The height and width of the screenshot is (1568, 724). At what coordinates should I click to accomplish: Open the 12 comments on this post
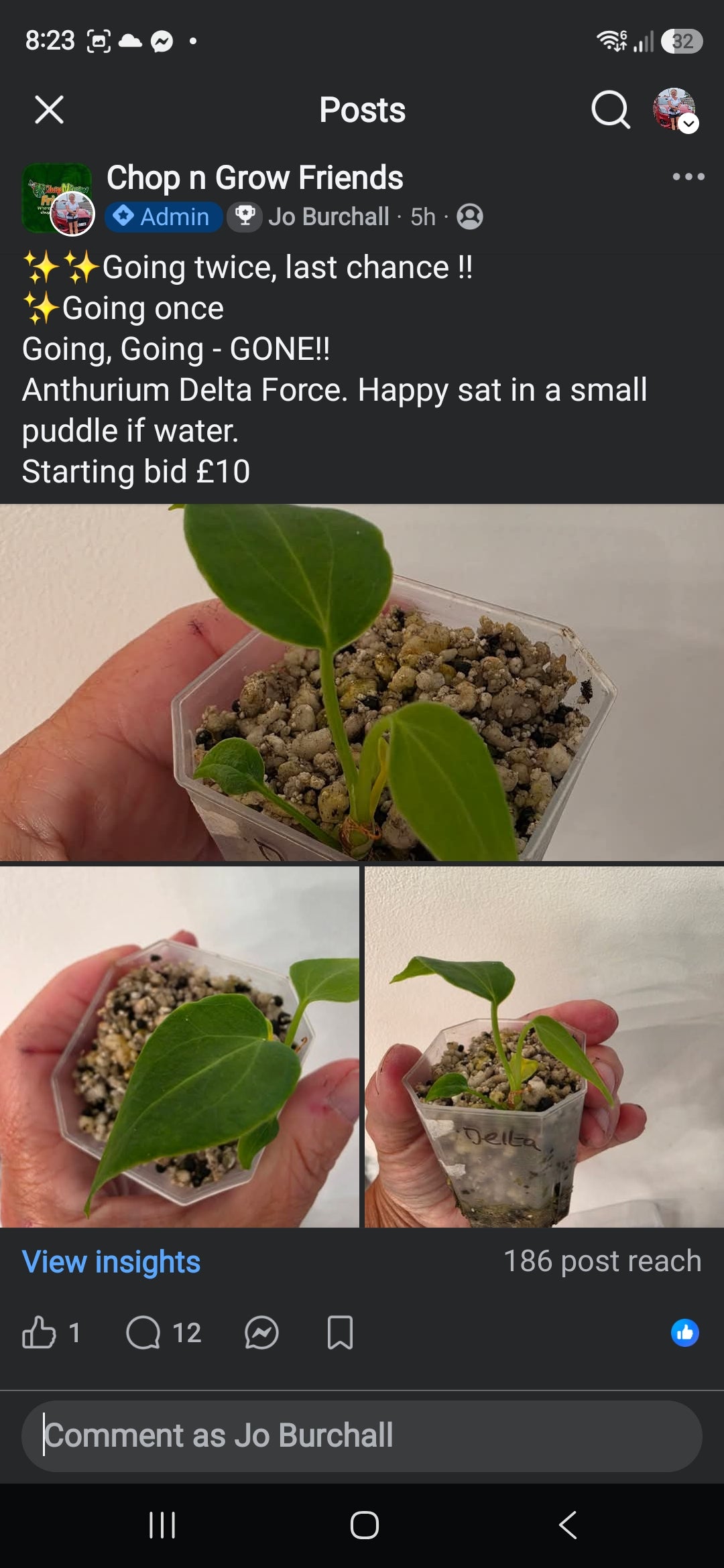164,1332
